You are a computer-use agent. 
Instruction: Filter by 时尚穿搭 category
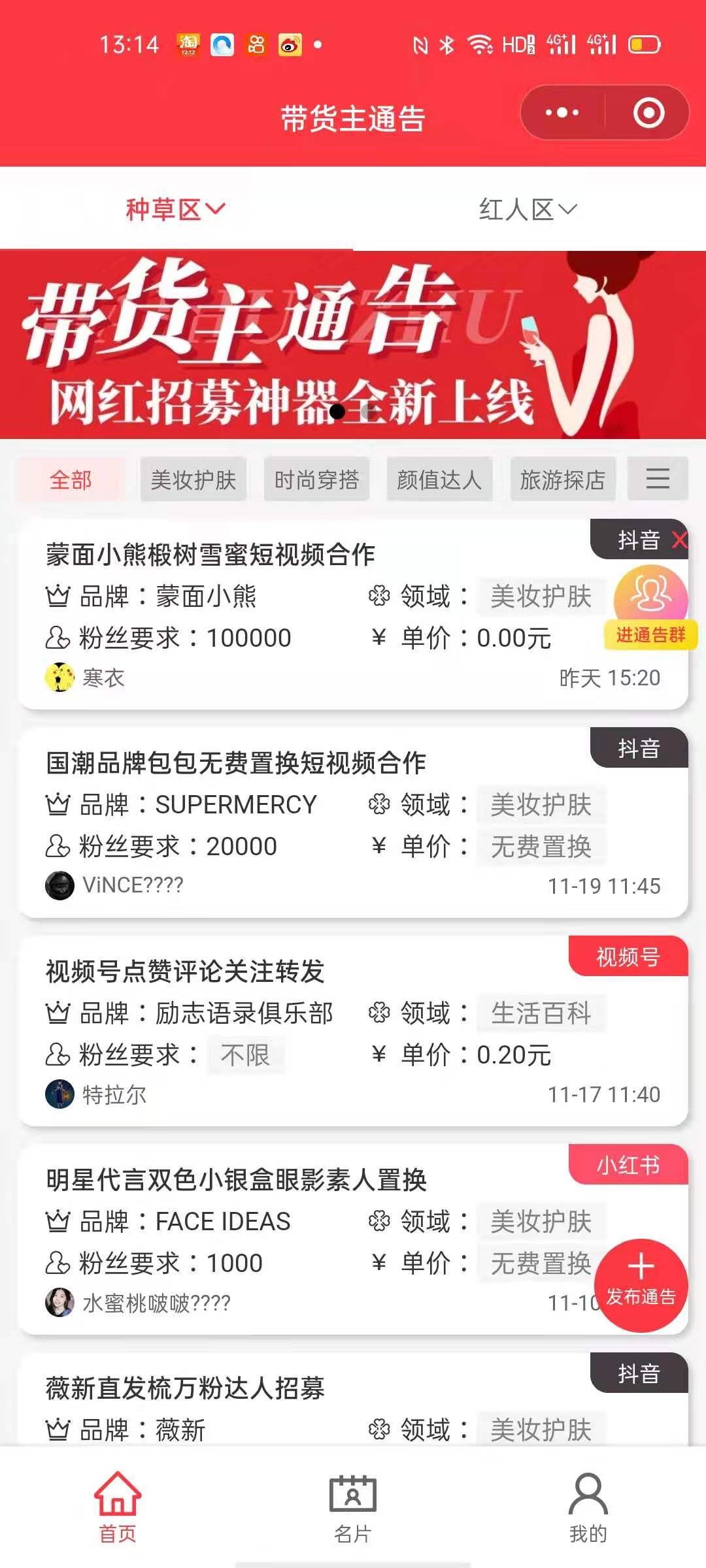pyautogui.click(x=316, y=480)
